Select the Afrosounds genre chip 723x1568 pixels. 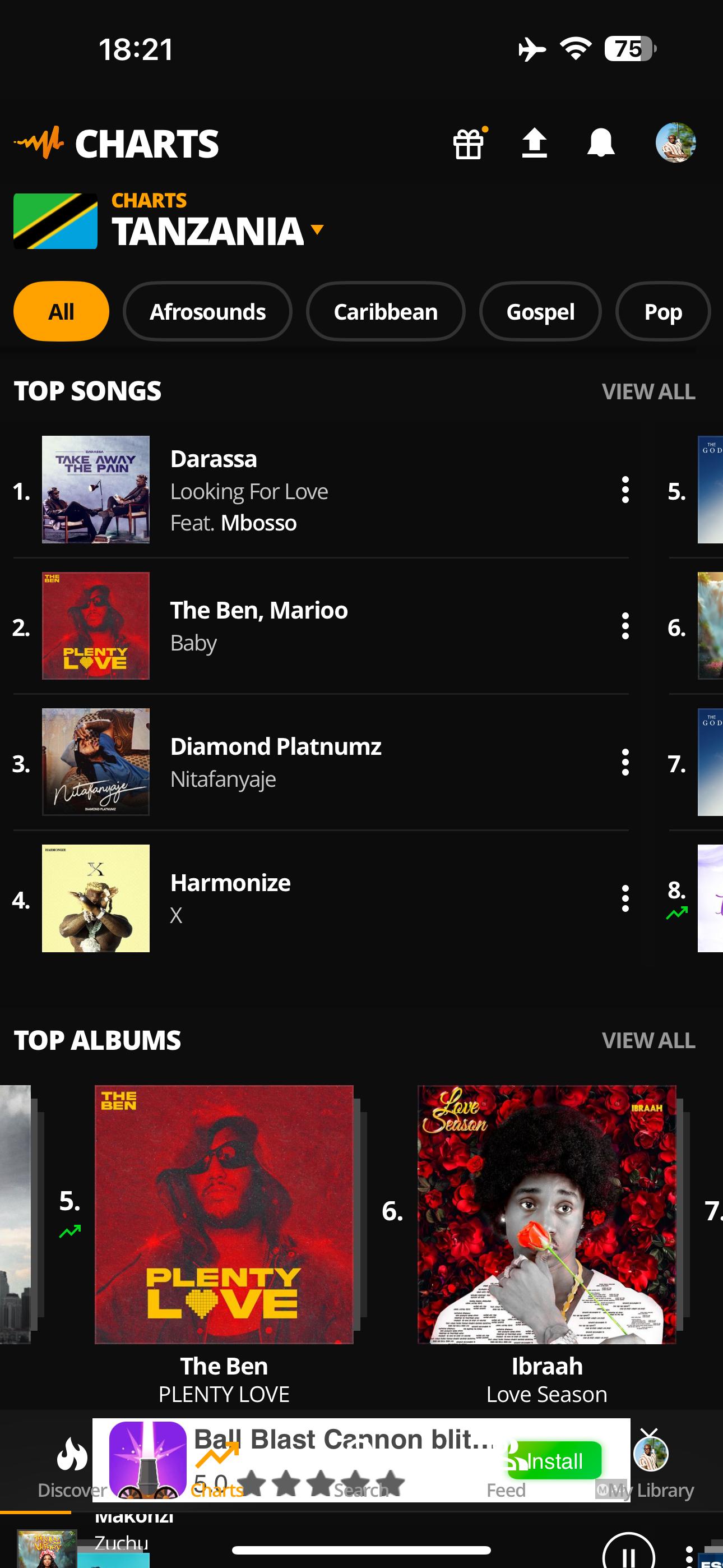point(207,312)
